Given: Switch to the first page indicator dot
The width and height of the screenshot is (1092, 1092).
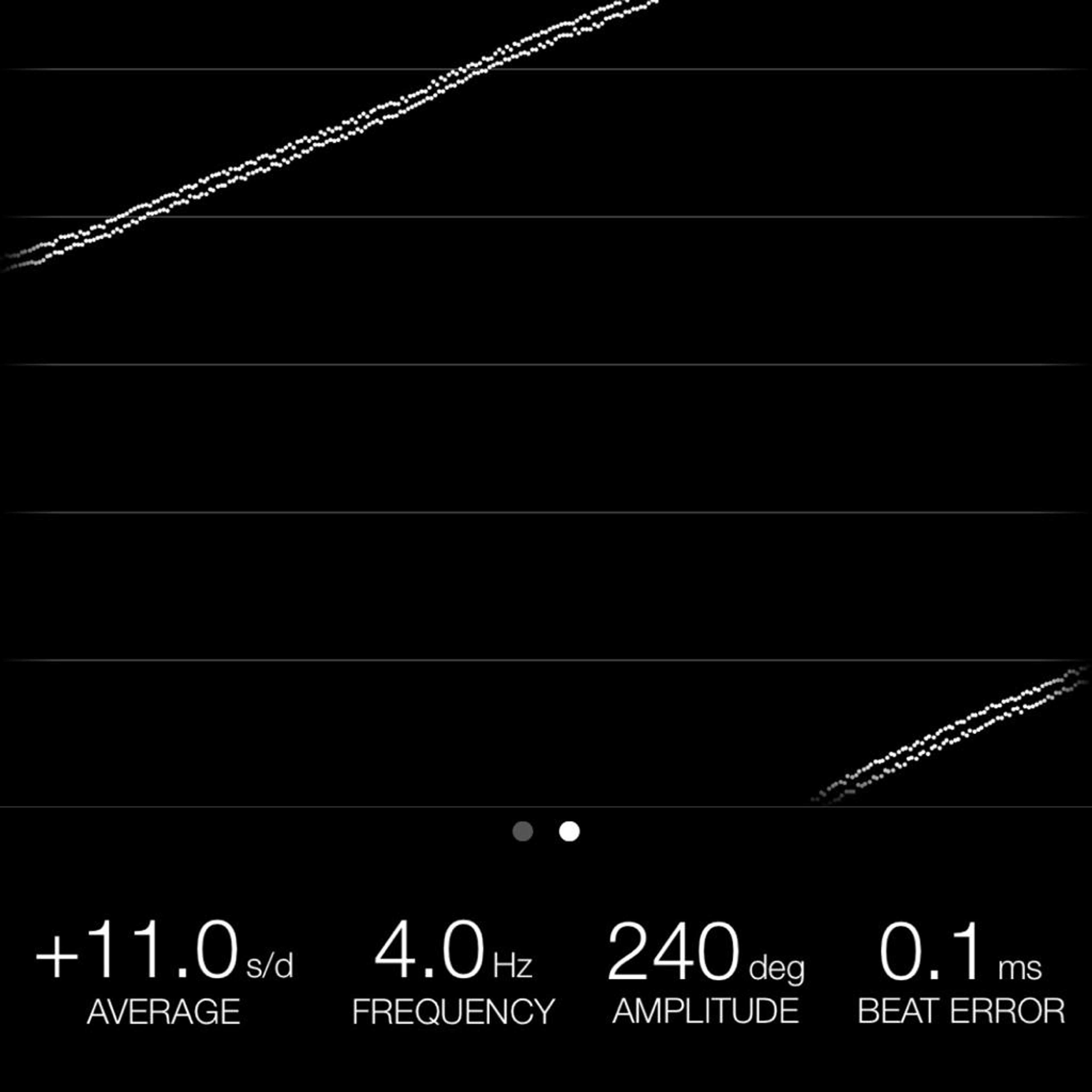Looking at the screenshot, I should [522, 832].
